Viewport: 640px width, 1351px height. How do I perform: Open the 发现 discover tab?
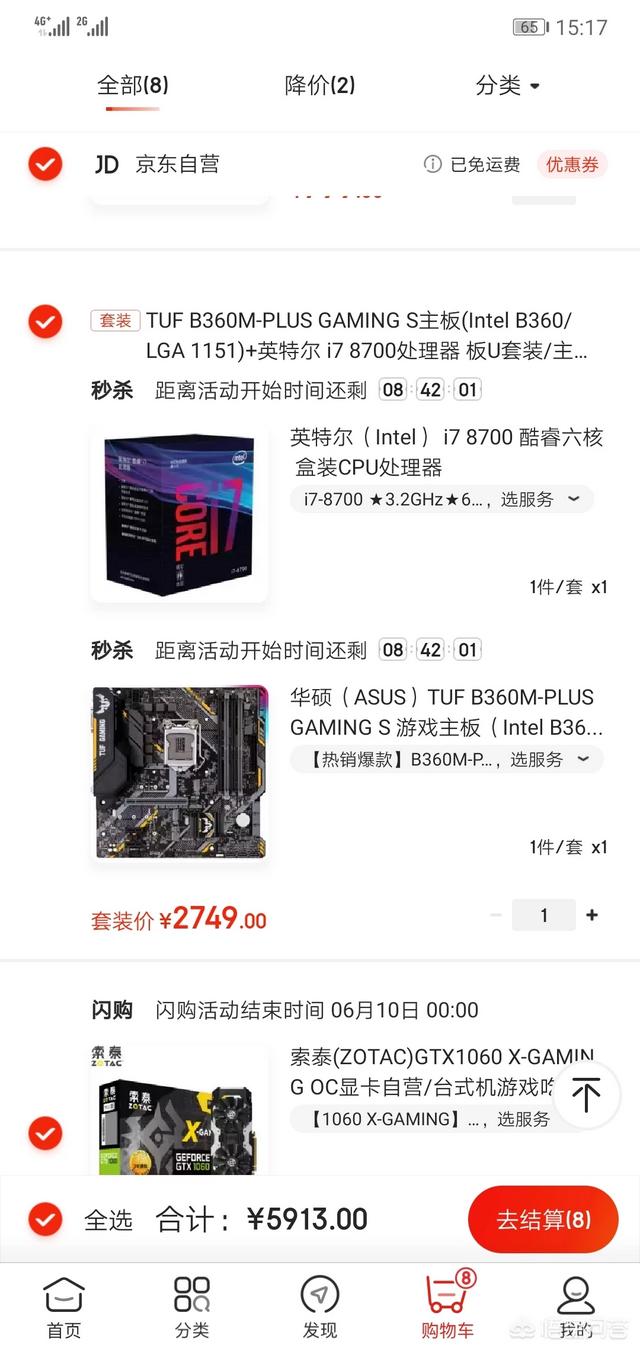pyautogui.click(x=320, y=1307)
